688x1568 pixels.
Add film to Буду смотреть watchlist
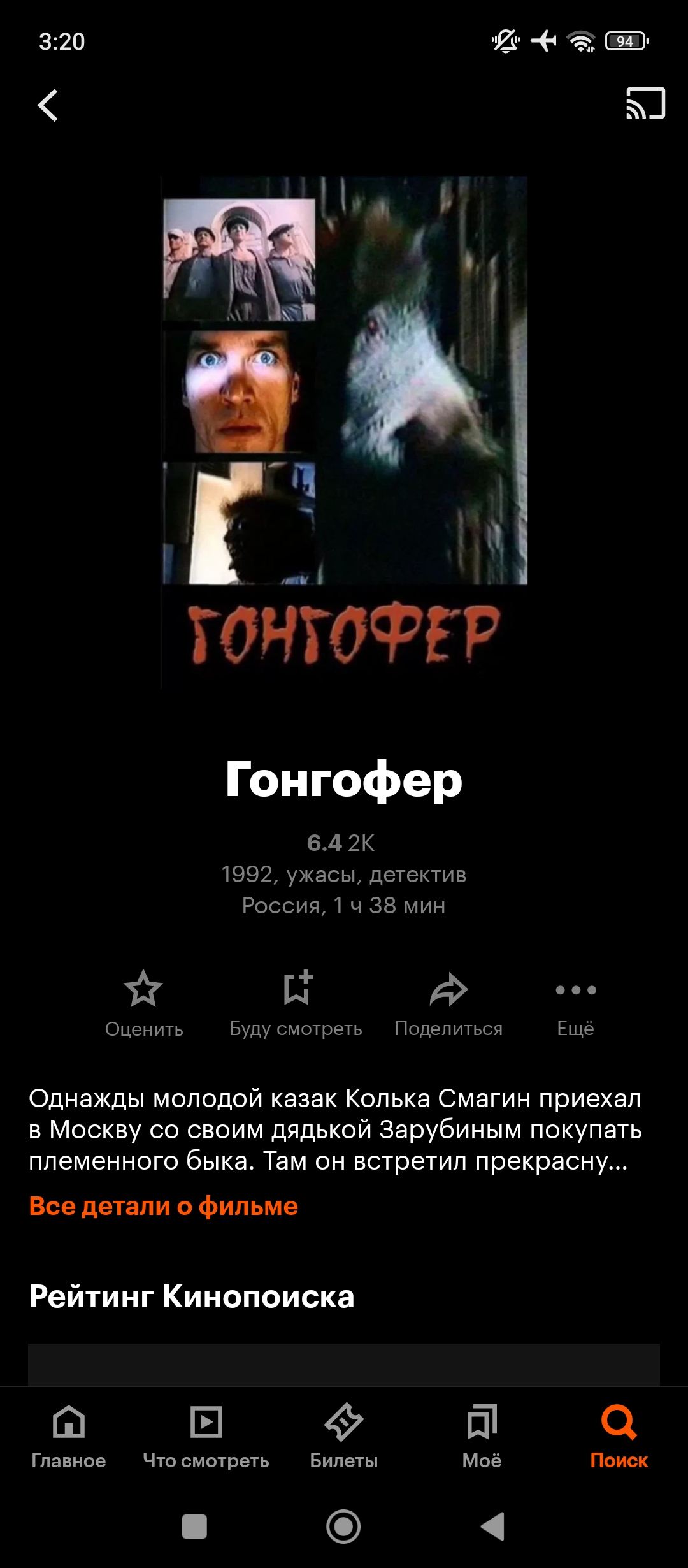coord(296,1001)
